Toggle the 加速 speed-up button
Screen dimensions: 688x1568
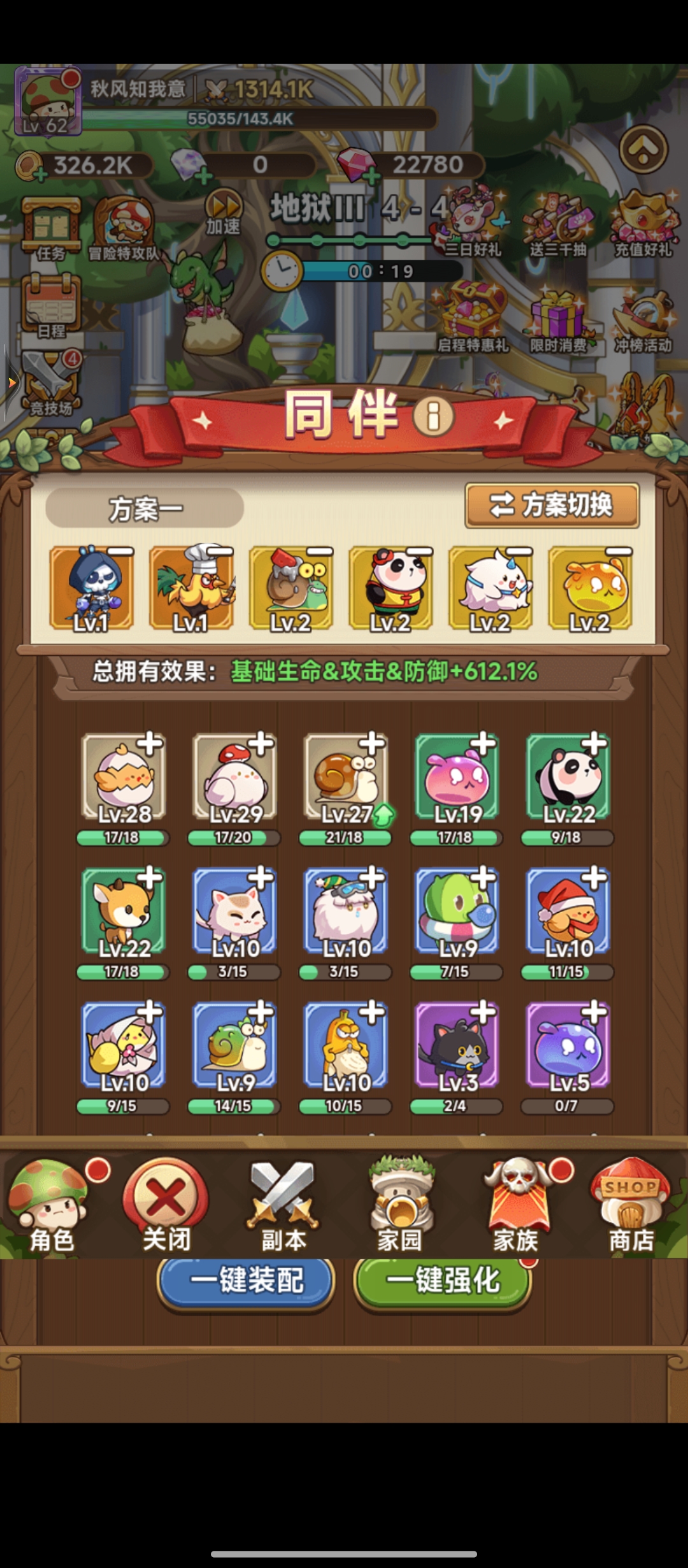(x=224, y=212)
